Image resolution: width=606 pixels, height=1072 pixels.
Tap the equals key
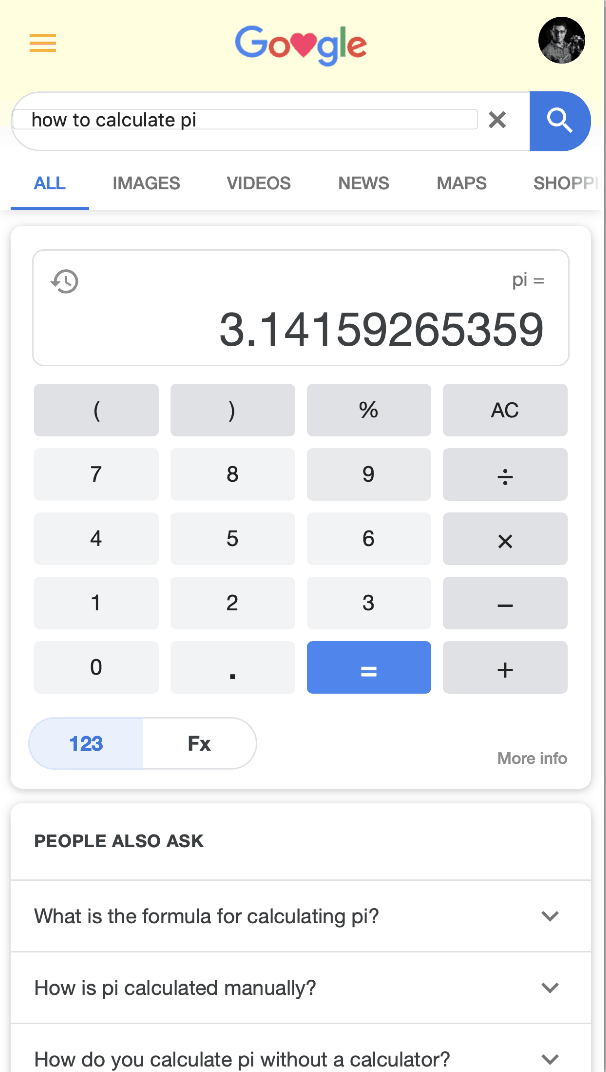pos(369,667)
